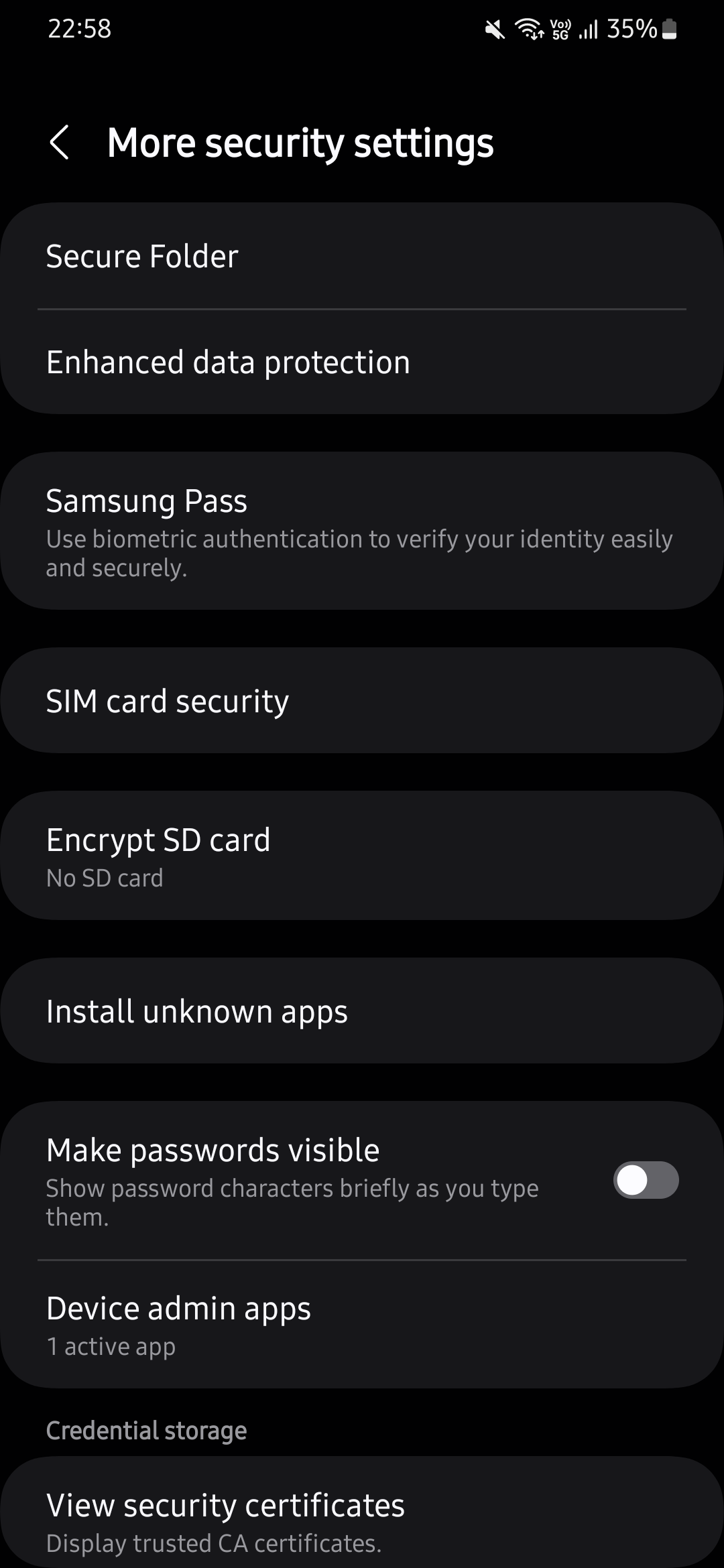Enable the Make passwords visible switch
This screenshot has height=1568, width=724.
pos(645,1179)
